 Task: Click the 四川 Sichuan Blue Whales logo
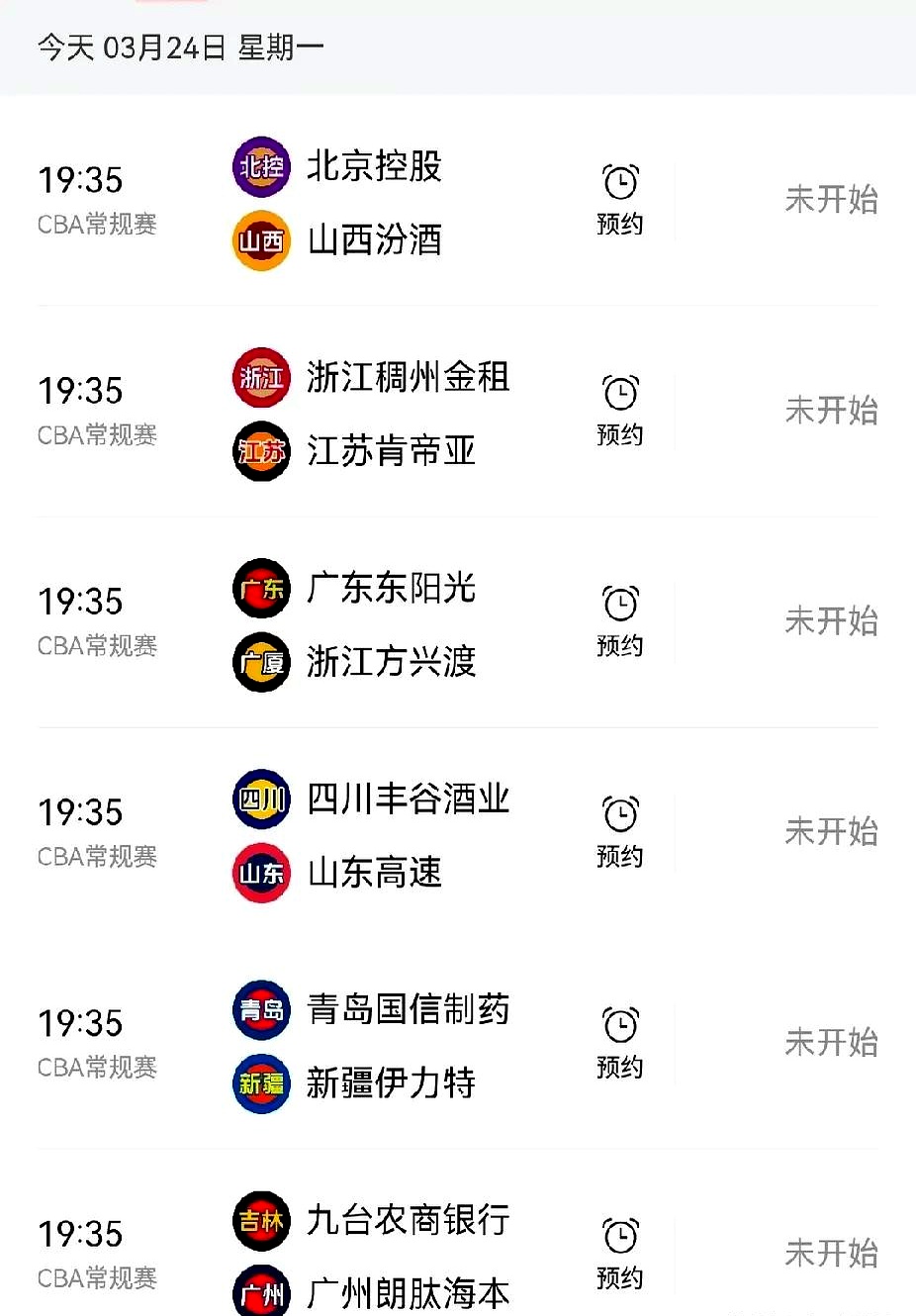tap(260, 799)
